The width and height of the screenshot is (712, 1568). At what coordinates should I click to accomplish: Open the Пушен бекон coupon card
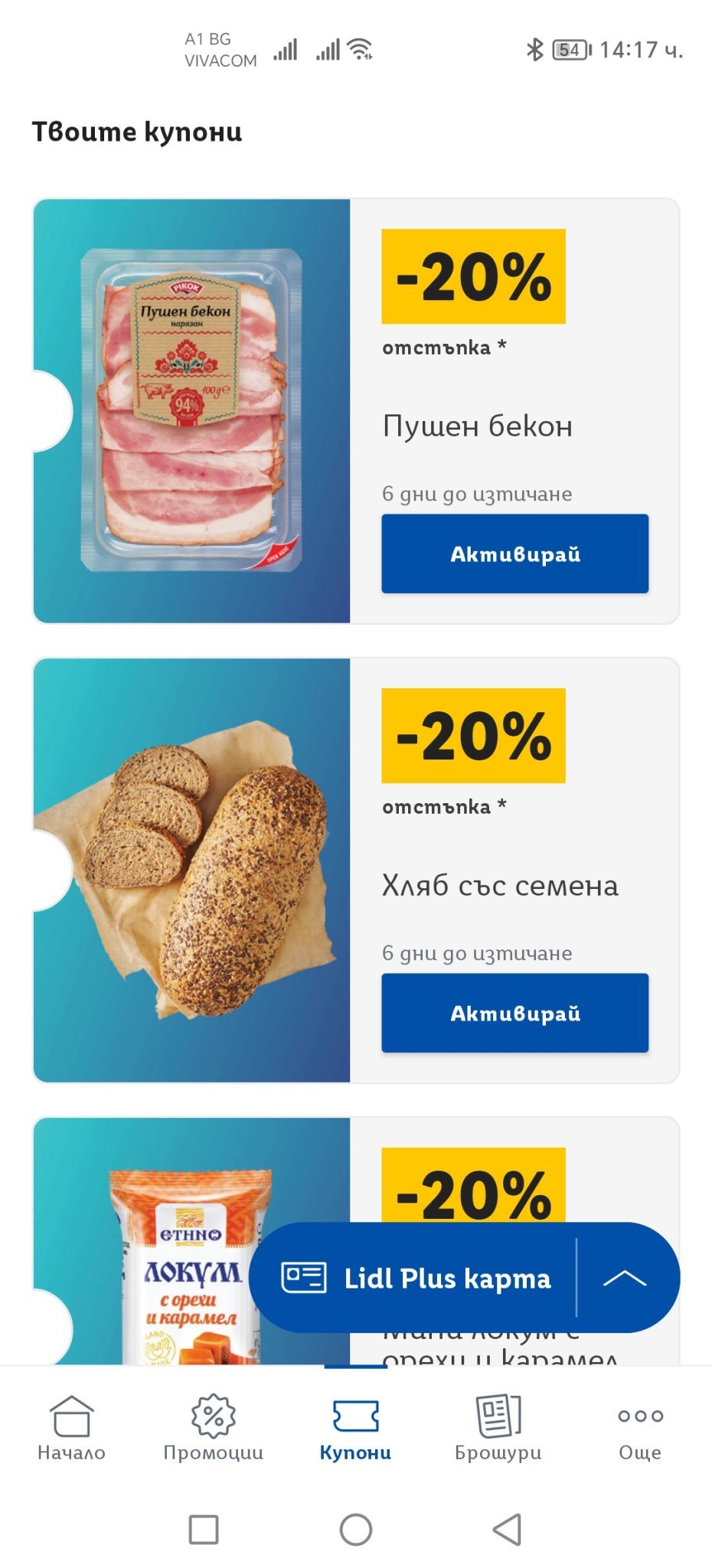click(356, 411)
